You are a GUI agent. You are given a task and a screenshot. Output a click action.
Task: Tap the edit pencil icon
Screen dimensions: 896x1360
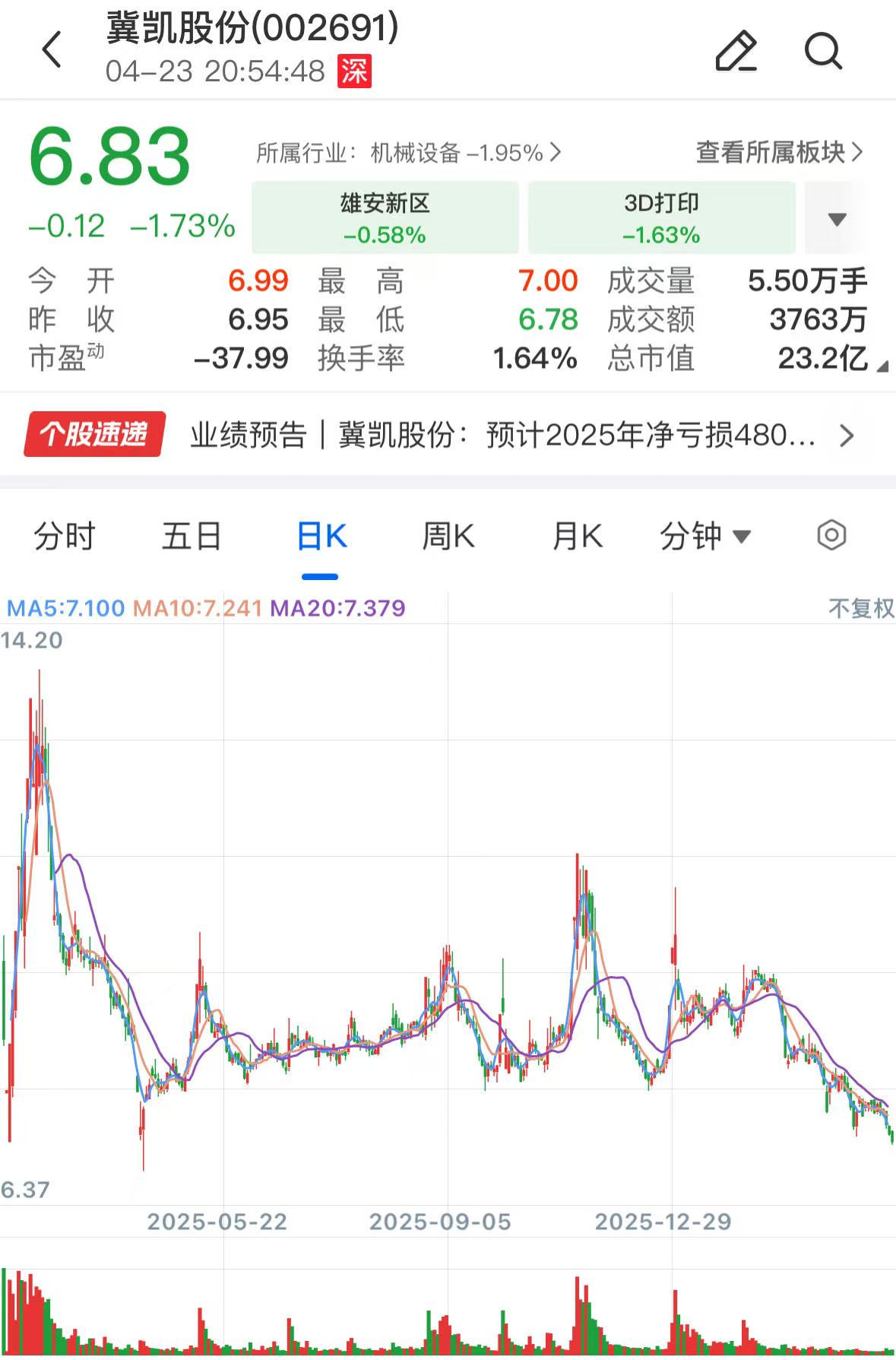point(736,52)
